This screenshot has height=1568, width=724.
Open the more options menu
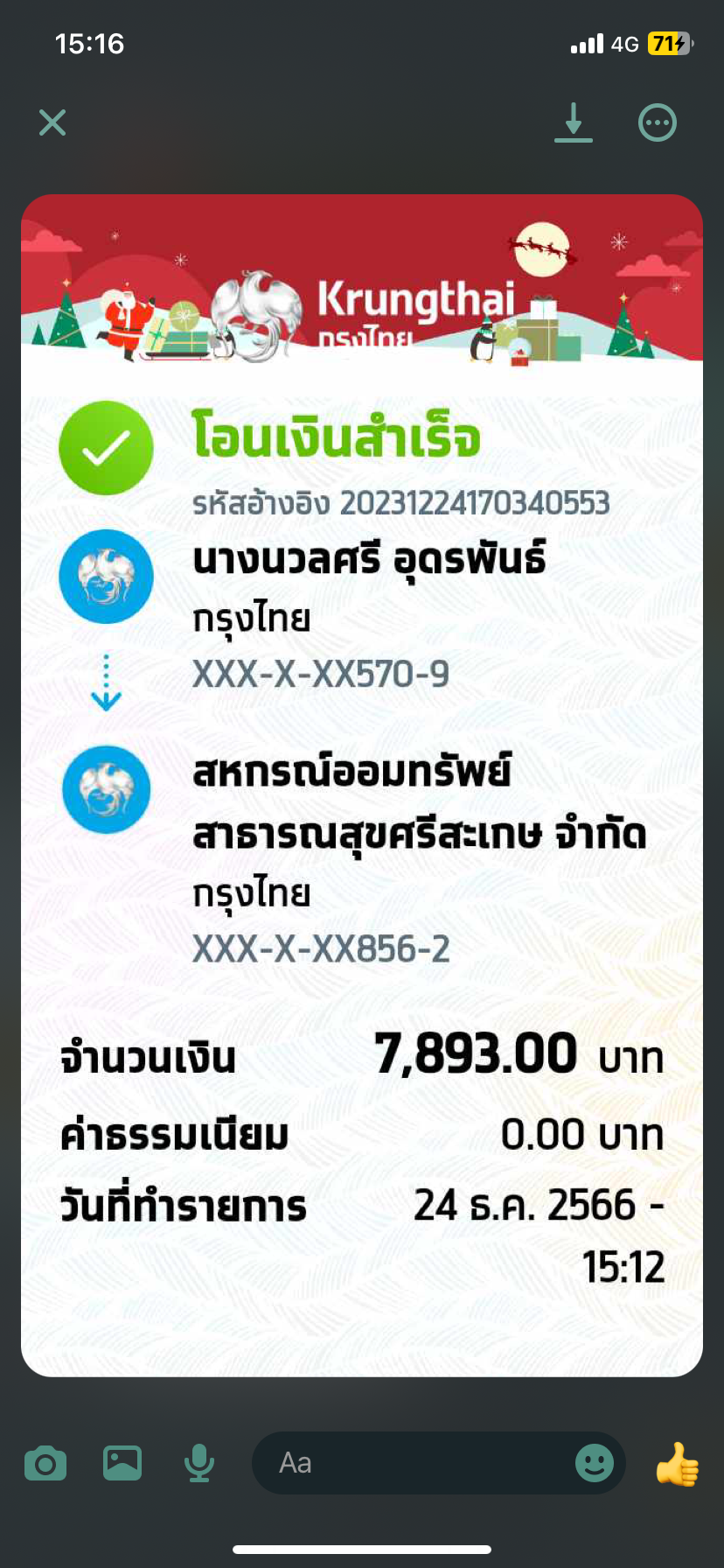pyautogui.click(x=658, y=122)
